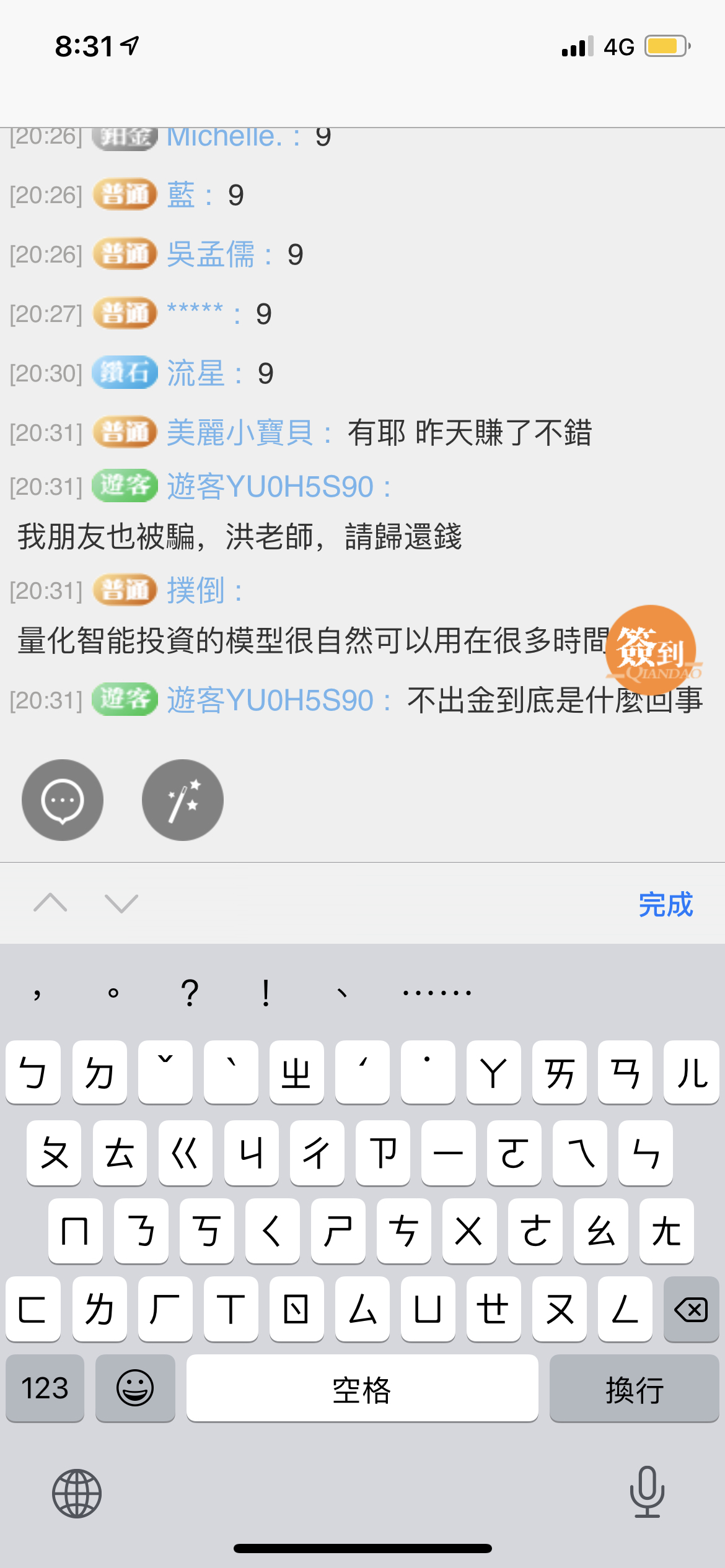Viewport: 725px width, 1568px height.
Task: Go to previous field with up chevron
Action: tap(50, 904)
